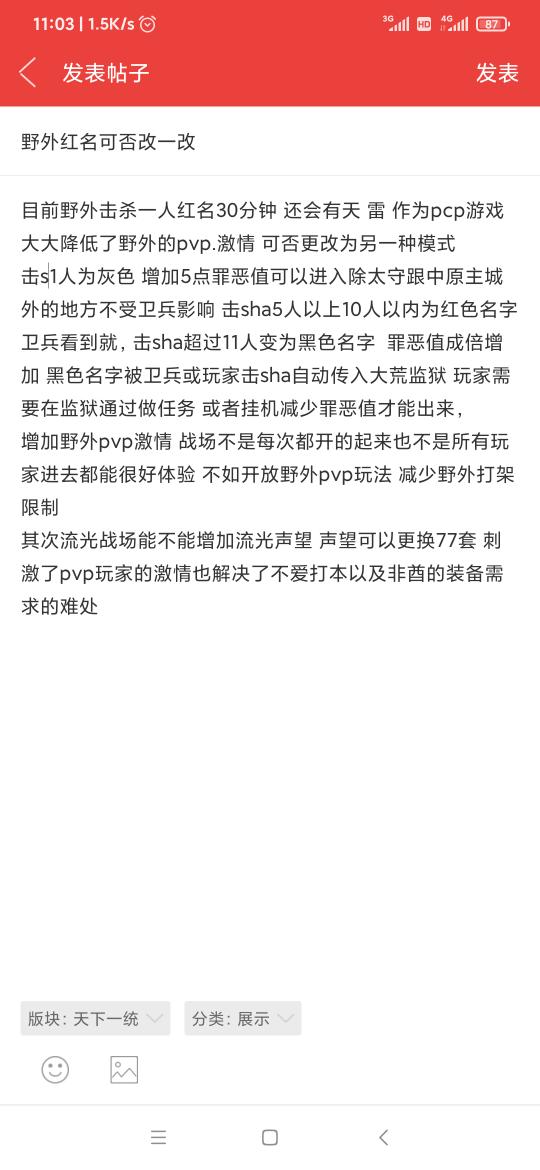This screenshot has width=540, height=1170.
Task: Open the 分类: 展示 dropdown
Action: [x=243, y=1018]
